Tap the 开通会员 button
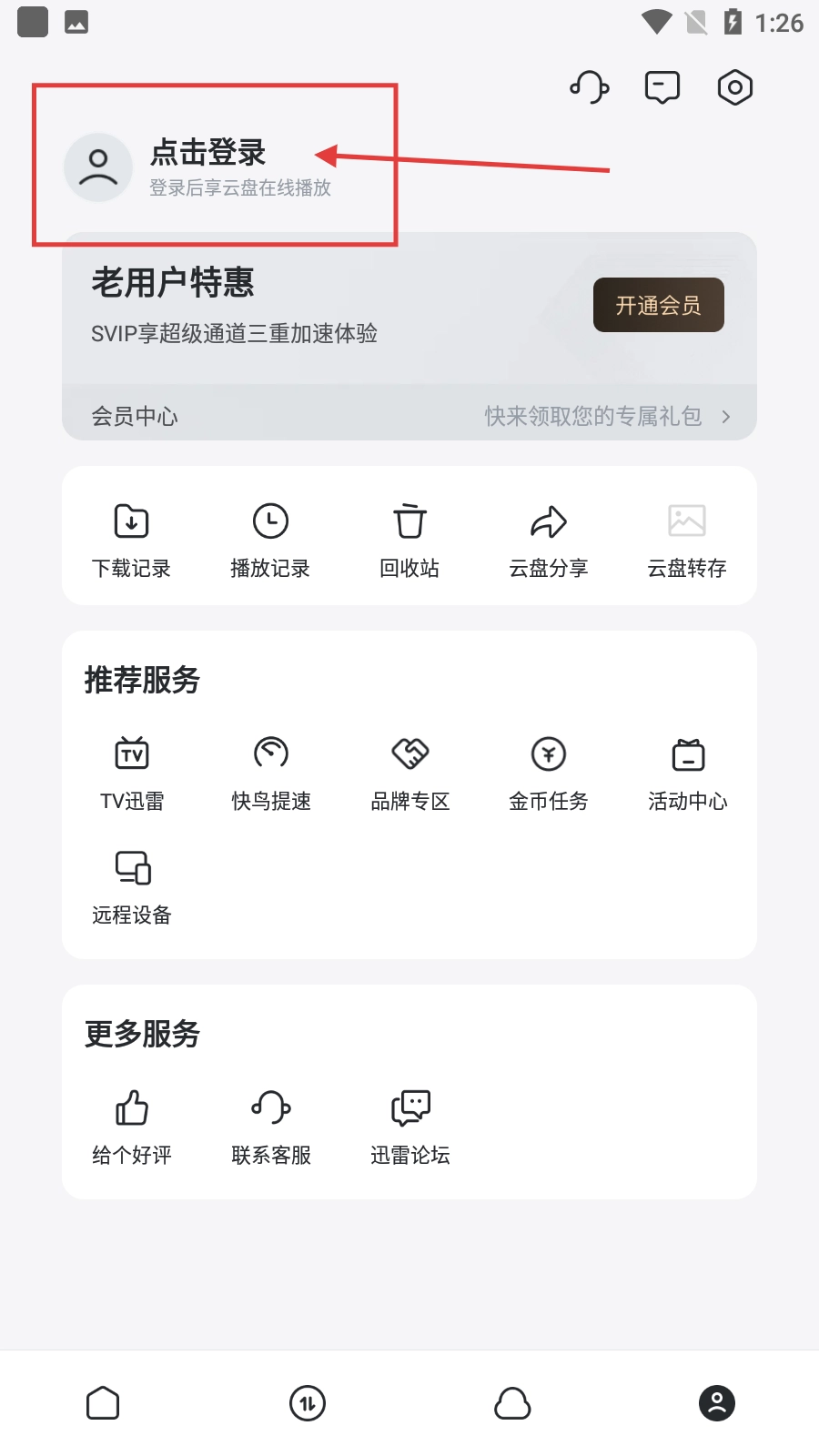The width and height of the screenshot is (819, 1456). pyautogui.click(x=658, y=305)
